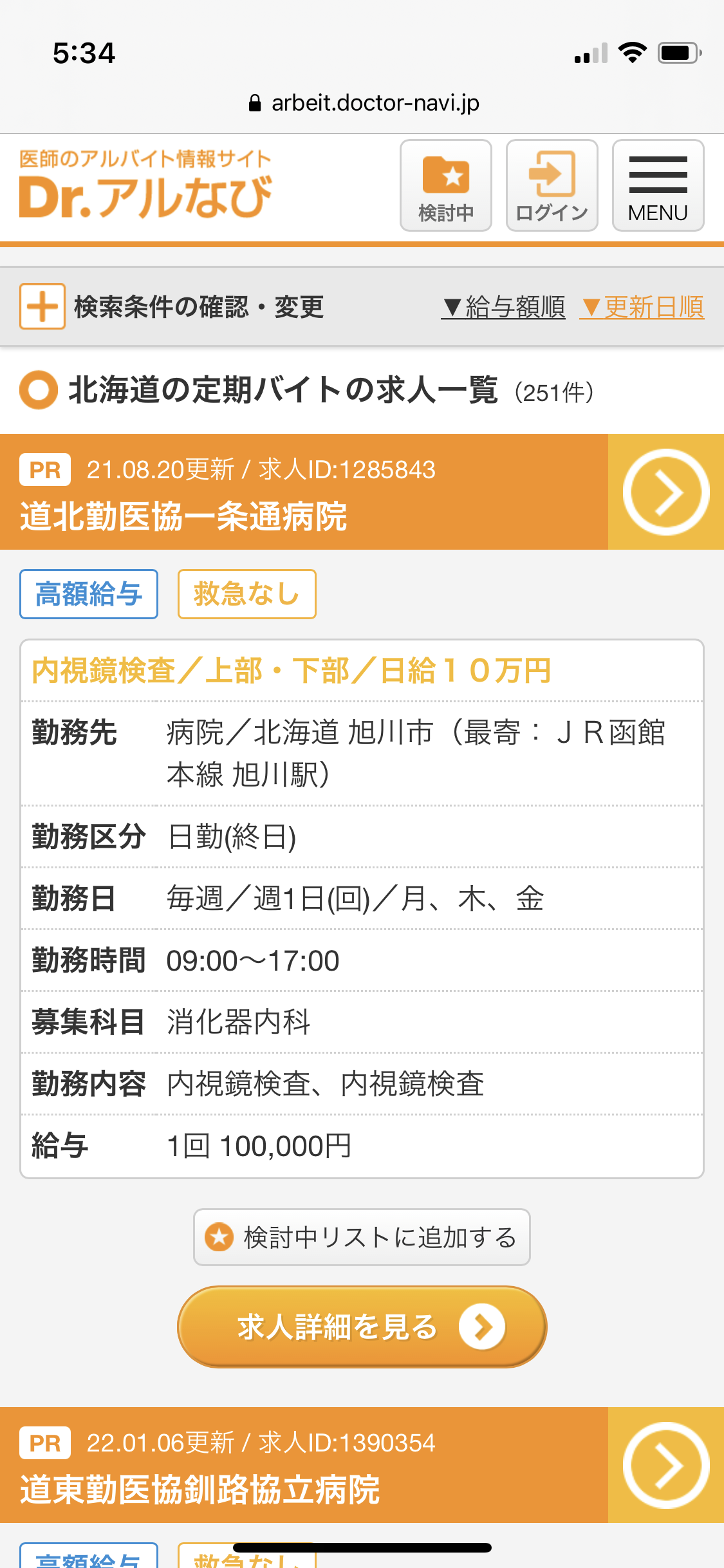724x1568 pixels.
Task: Tap the ログイン login button
Action: coord(552,185)
